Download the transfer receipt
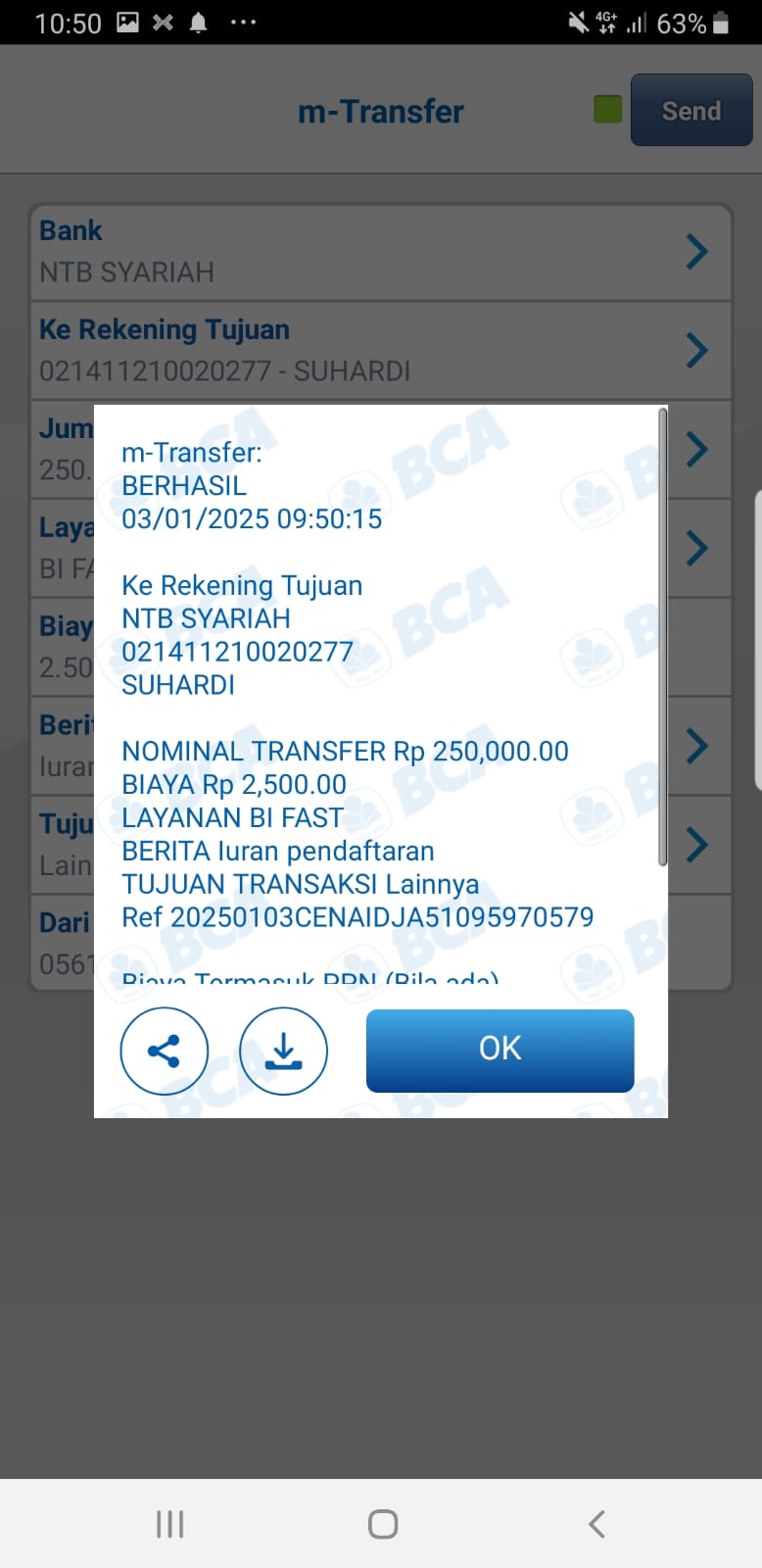 pos(283,1051)
